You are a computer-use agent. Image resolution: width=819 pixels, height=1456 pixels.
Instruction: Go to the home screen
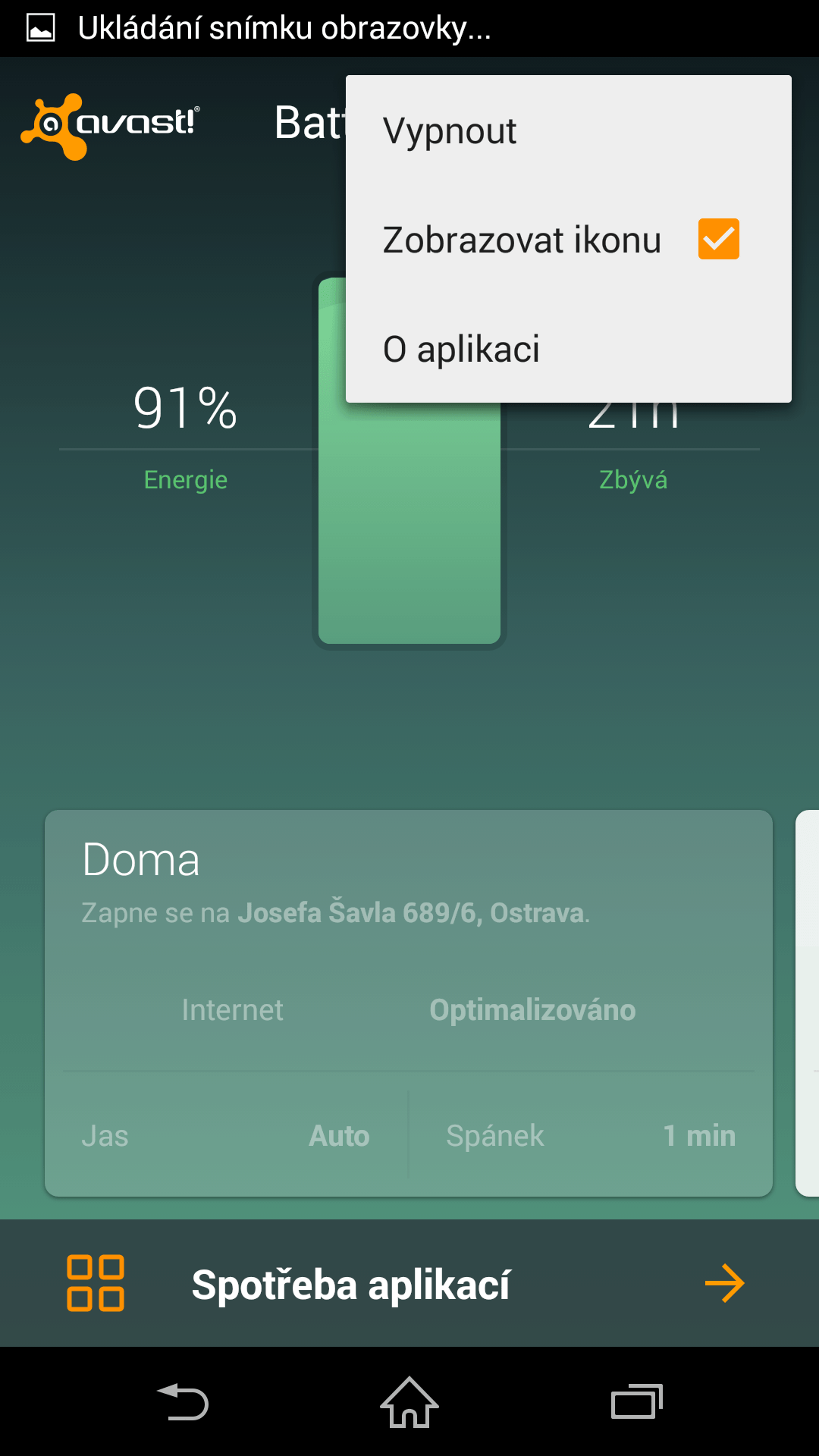(x=409, y=1401)
